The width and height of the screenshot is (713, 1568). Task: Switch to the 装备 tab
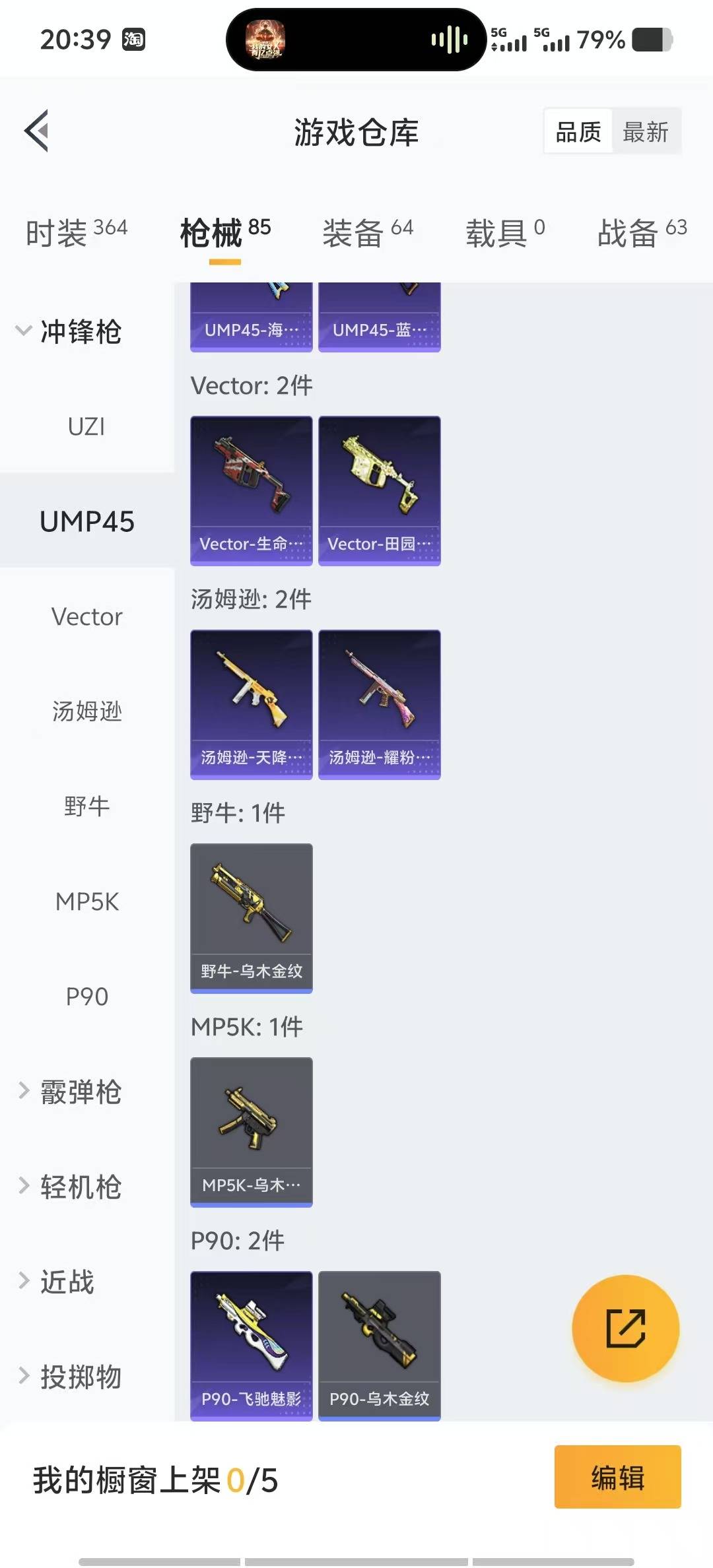tap(367, 232)
